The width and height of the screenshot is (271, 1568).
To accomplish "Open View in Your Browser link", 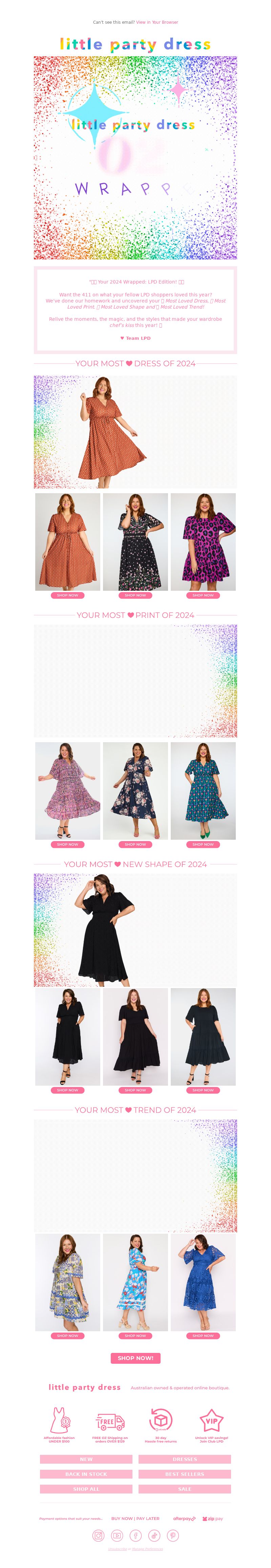I will coord(157,22).
